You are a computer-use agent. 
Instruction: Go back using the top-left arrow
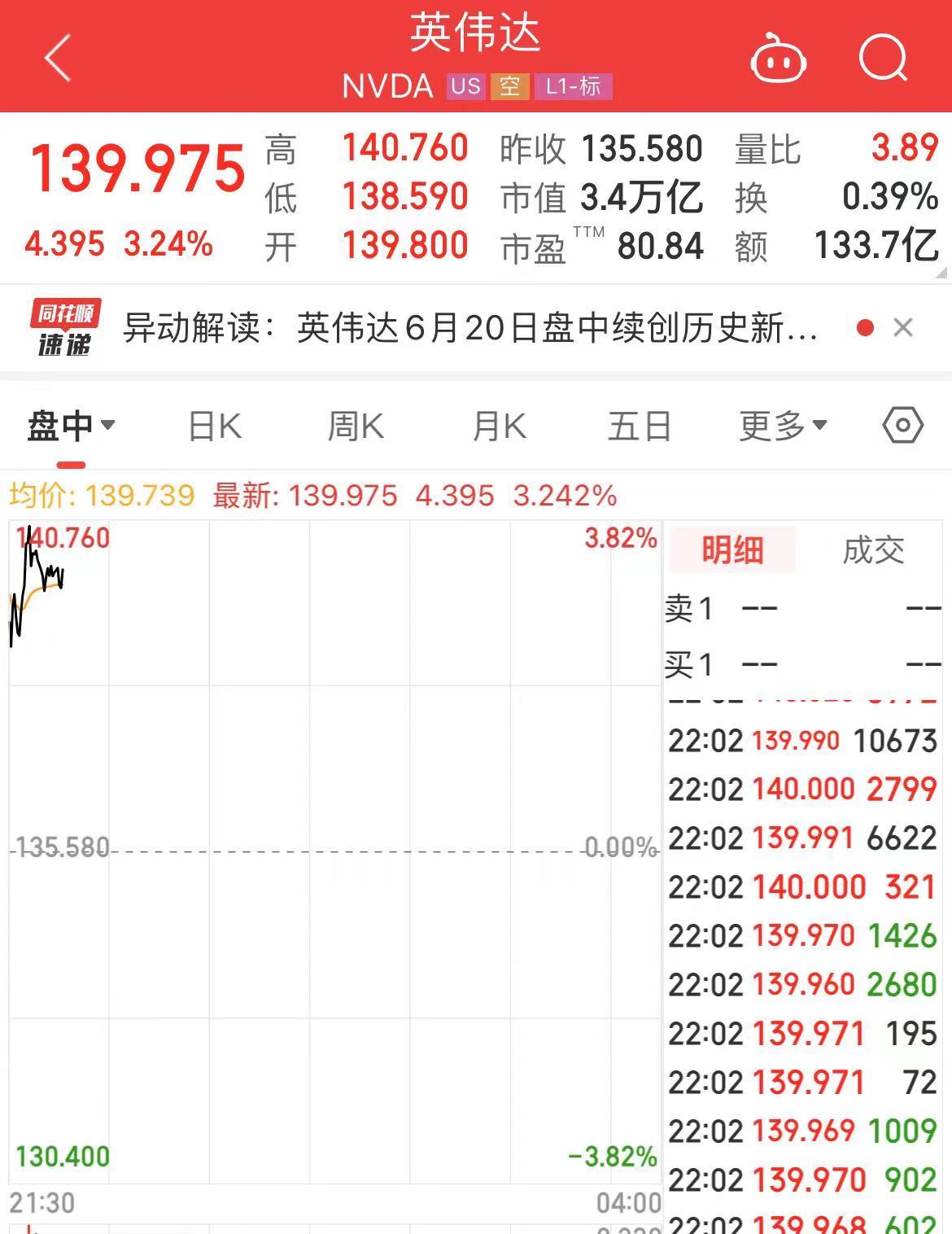(58, 59)
